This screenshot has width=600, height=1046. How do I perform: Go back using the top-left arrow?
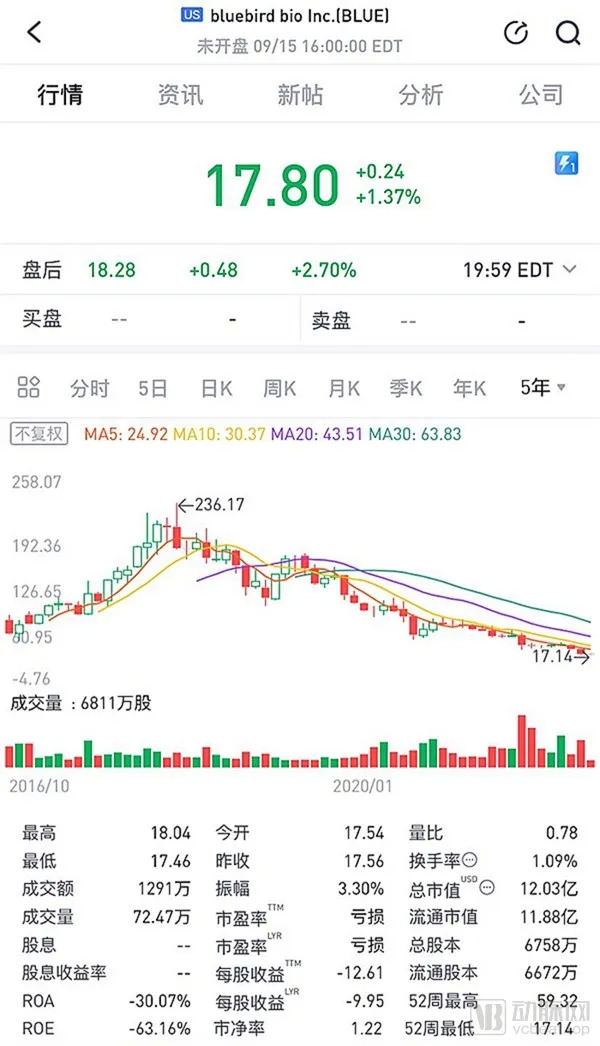35,32
